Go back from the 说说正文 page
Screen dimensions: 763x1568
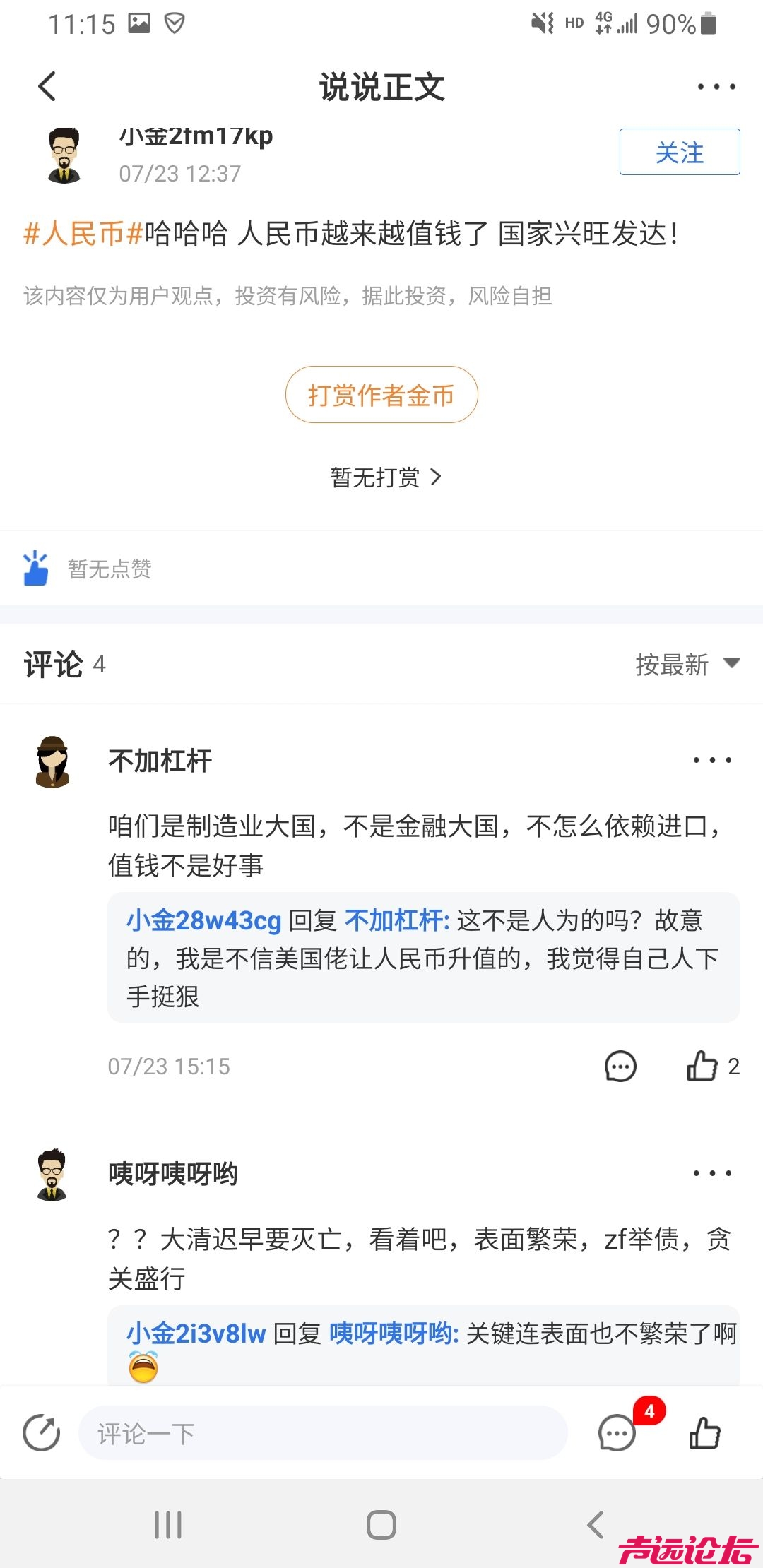[47, 87]
